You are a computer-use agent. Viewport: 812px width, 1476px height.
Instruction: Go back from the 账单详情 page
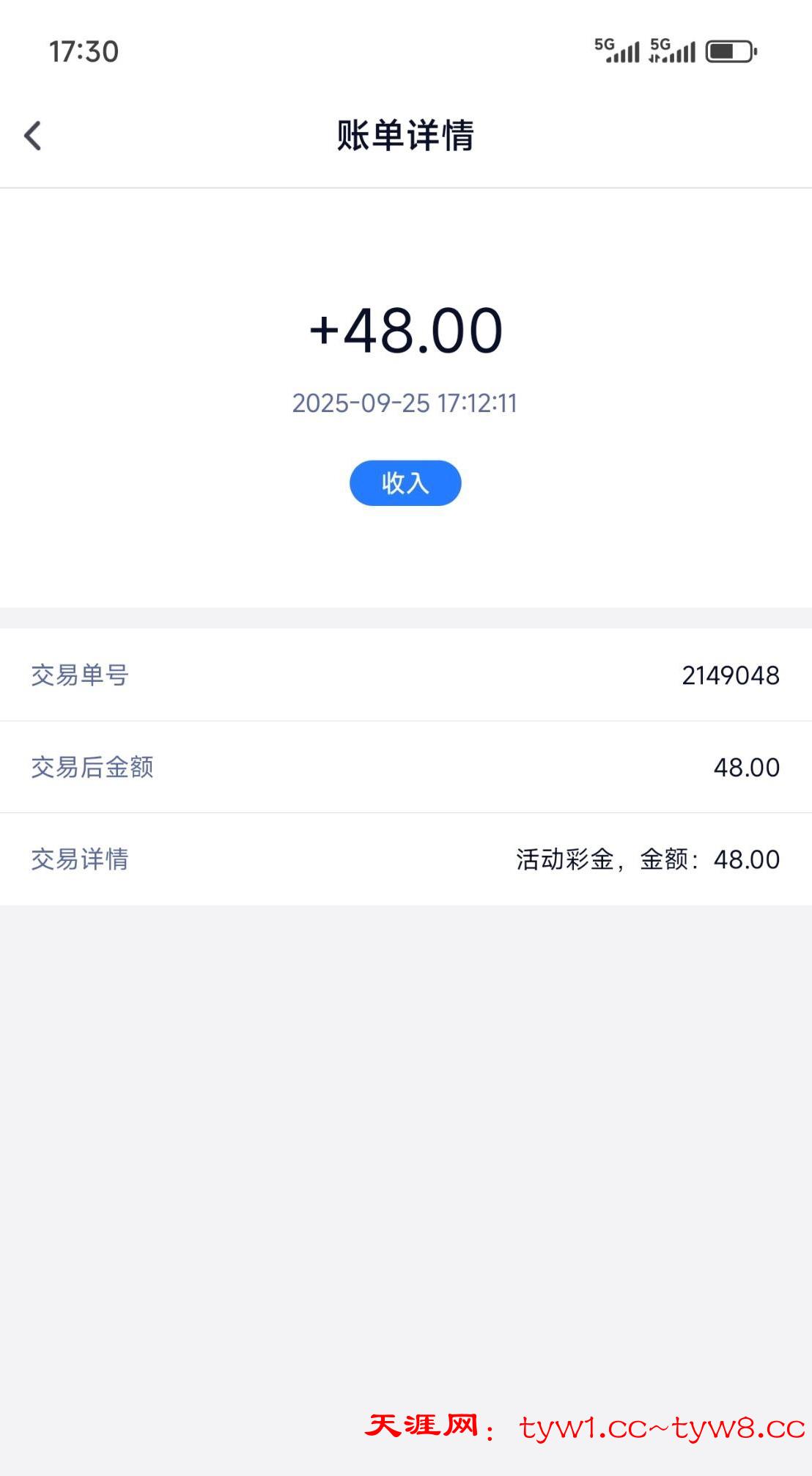[x=33, y=136]
